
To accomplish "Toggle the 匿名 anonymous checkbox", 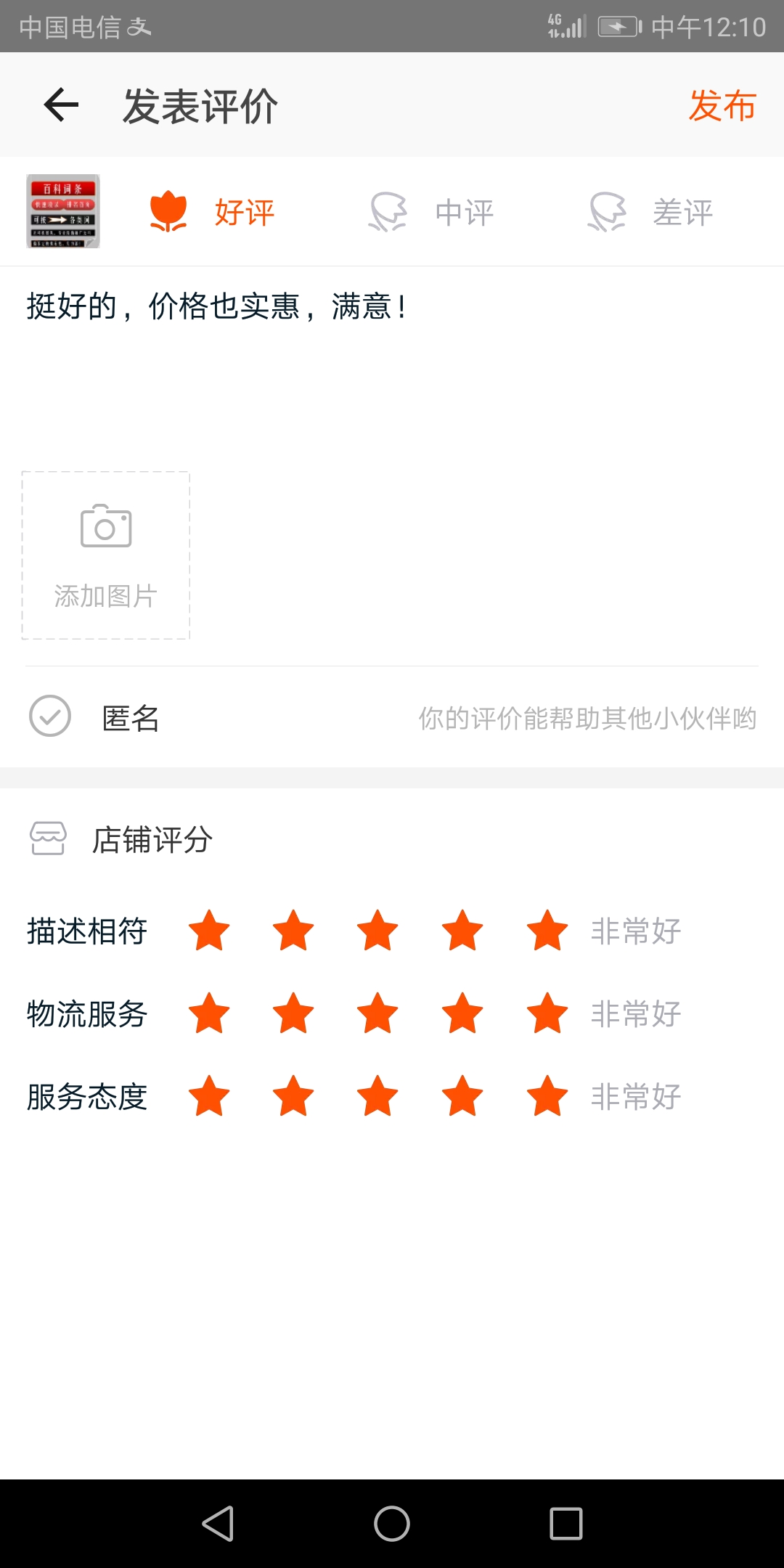I will [x=50, y=716].
